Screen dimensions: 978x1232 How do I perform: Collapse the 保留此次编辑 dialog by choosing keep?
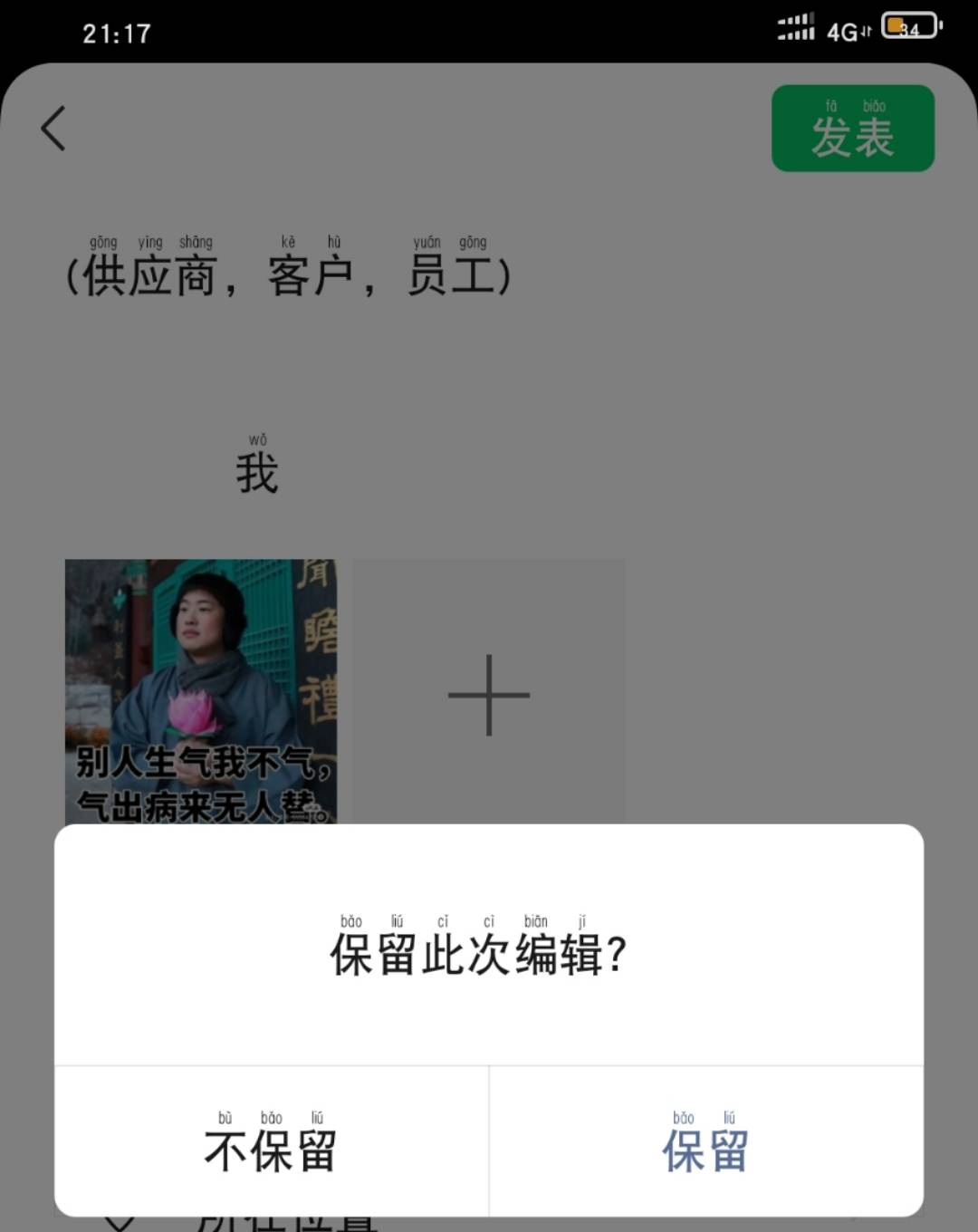706,1150
